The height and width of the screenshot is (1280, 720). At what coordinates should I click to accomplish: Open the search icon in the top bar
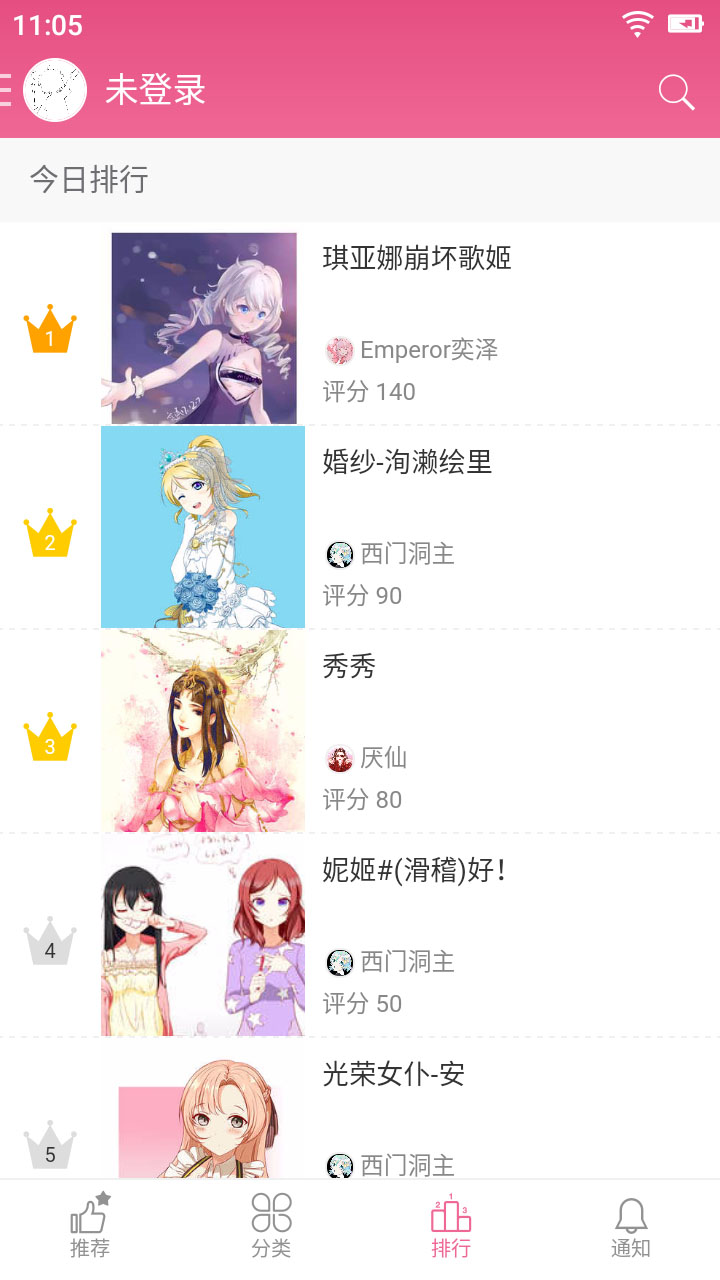click(676, 92)
